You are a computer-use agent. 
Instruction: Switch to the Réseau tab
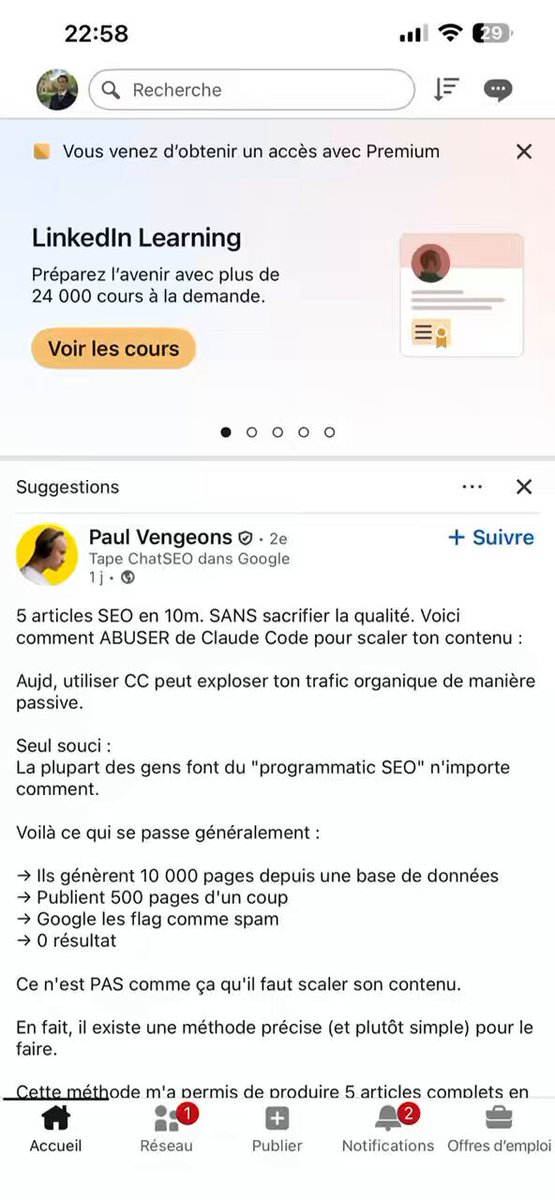[166, 1128]
